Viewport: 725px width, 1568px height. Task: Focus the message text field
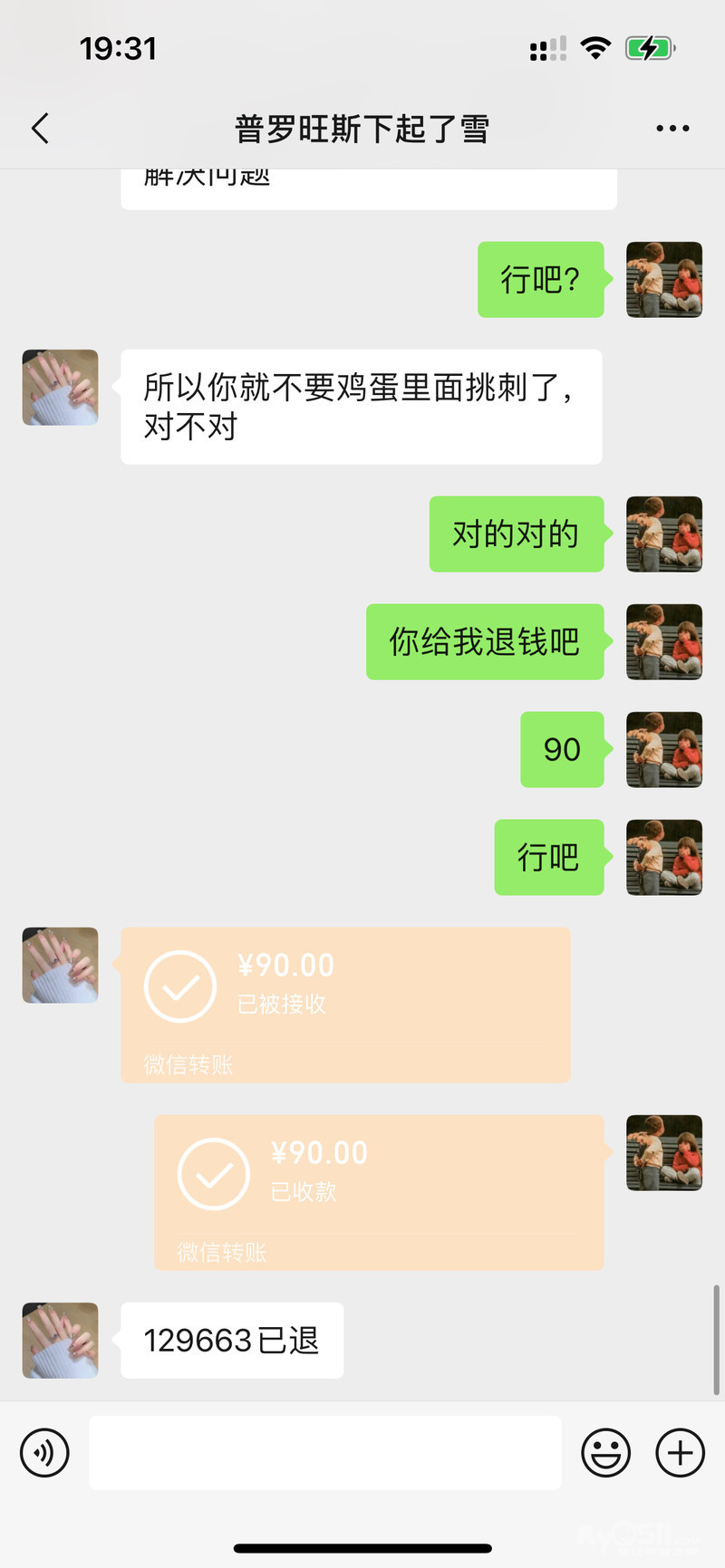pyautogui.click(x=324, y=1453)
